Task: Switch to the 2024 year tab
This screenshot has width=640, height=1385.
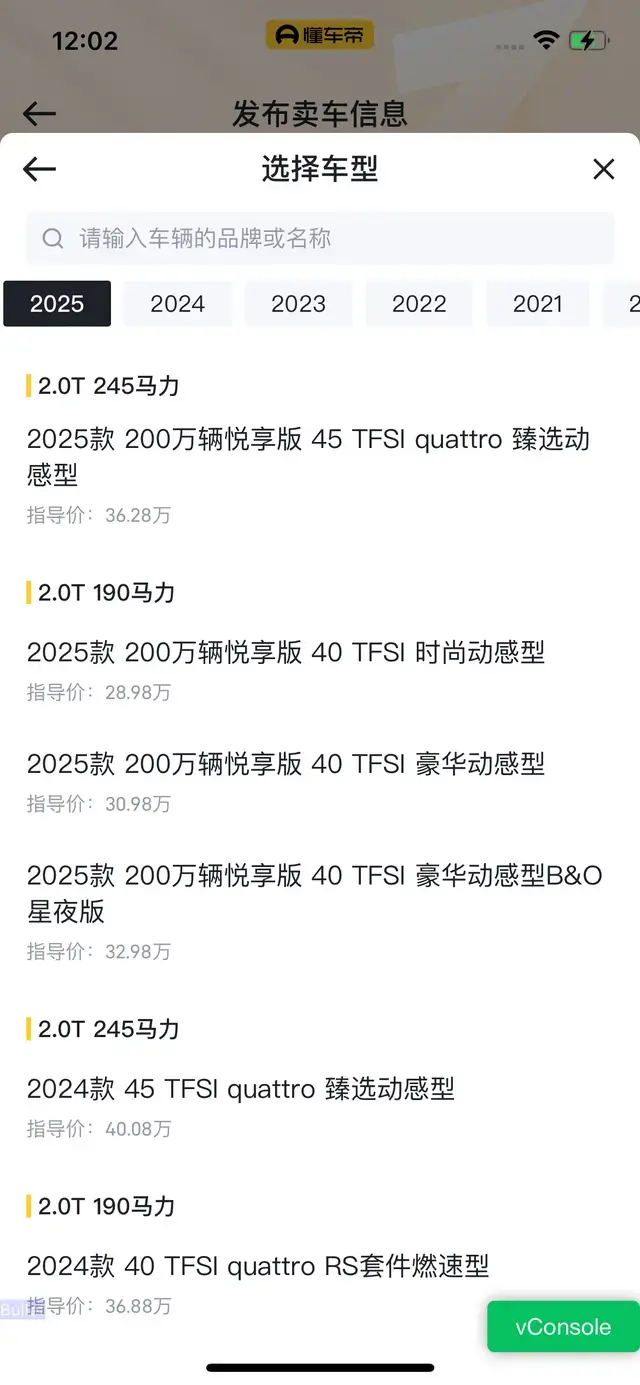Action: (177, 304)
